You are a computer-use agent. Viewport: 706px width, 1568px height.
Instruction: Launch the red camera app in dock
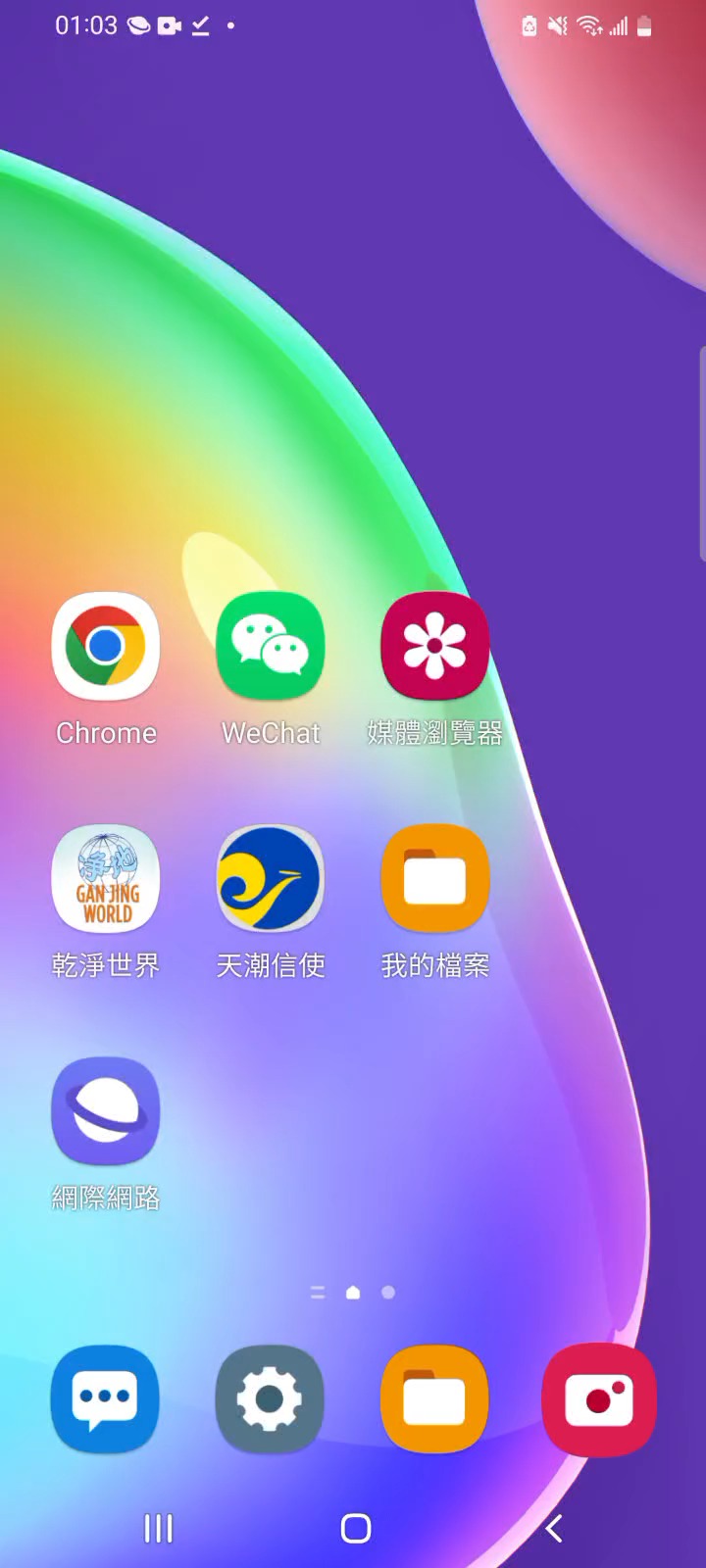point(599,1398)
